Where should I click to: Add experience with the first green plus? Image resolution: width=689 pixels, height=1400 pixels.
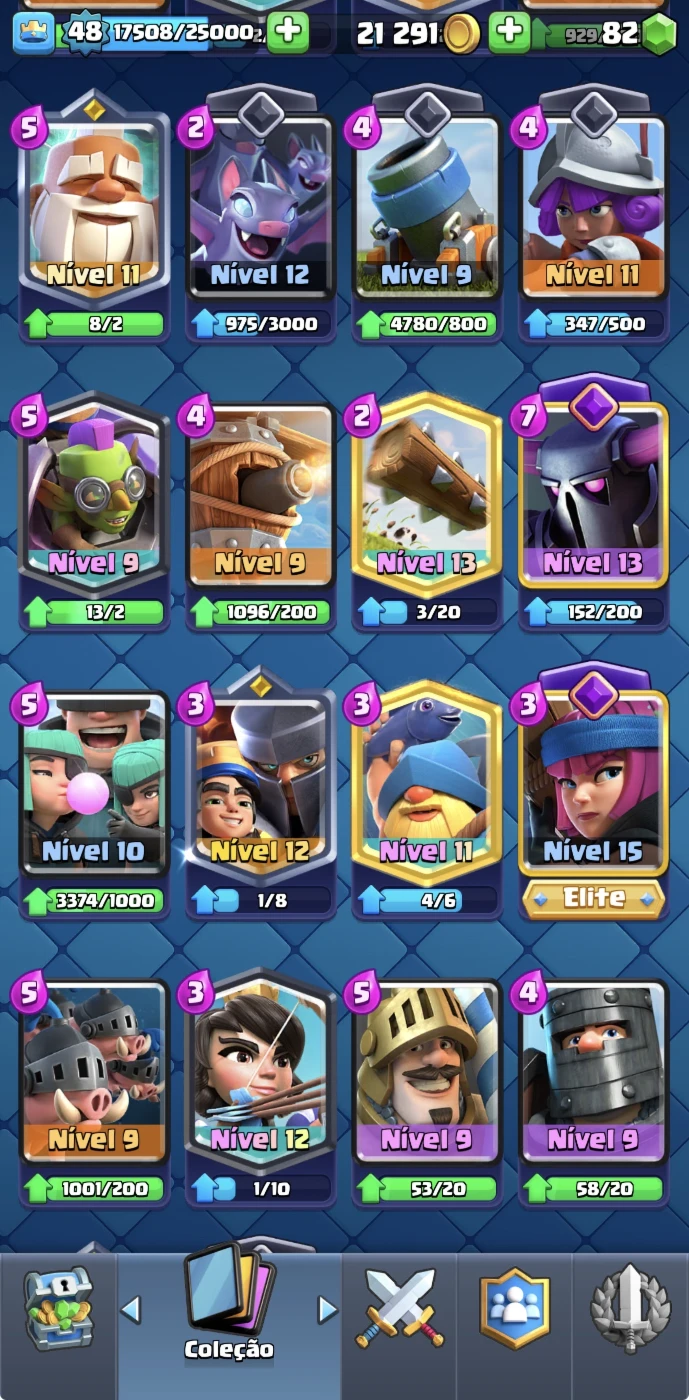288,32
